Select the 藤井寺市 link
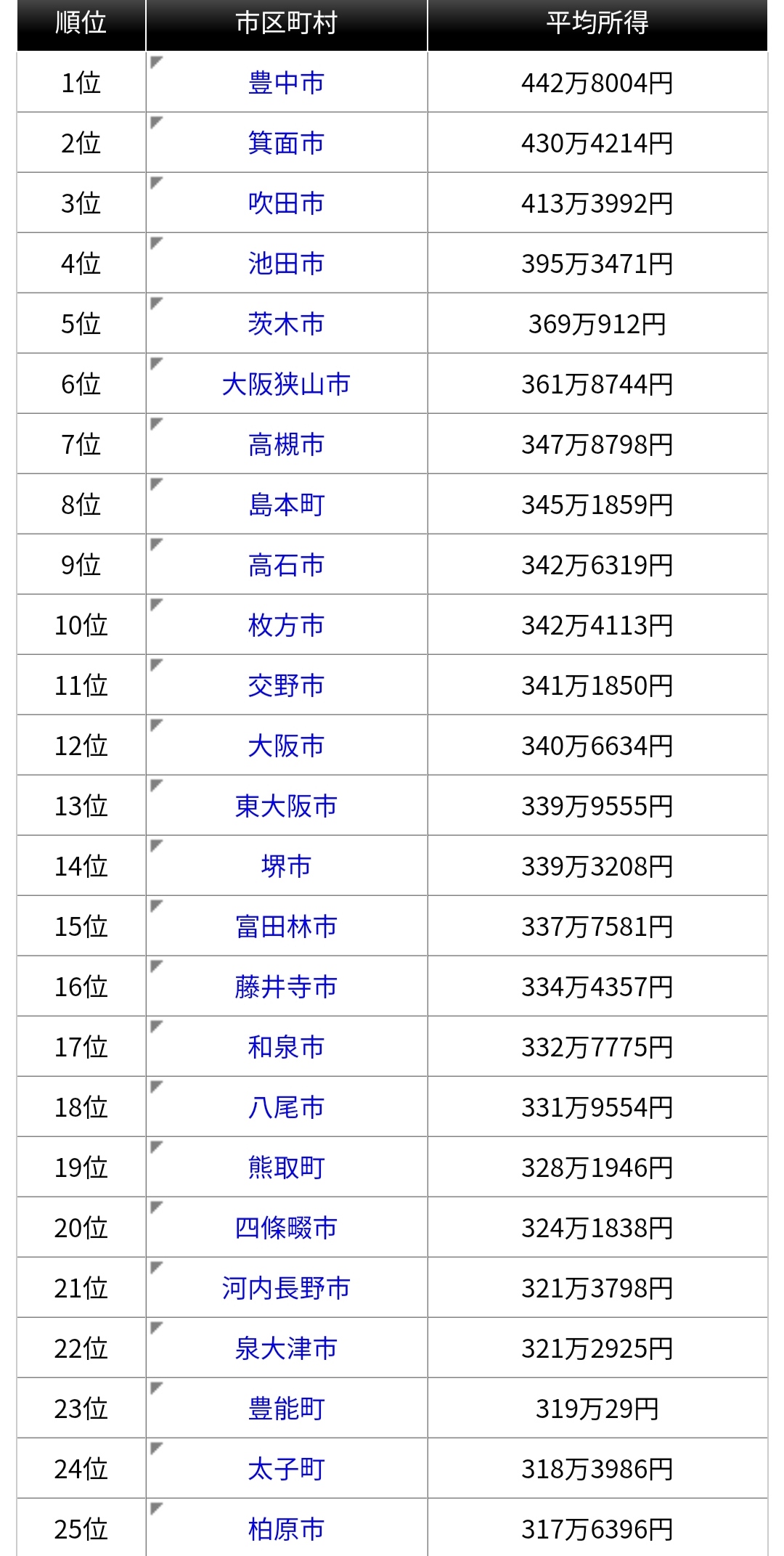The height and width of the screenshot is (1556, 784). (286, 987)
